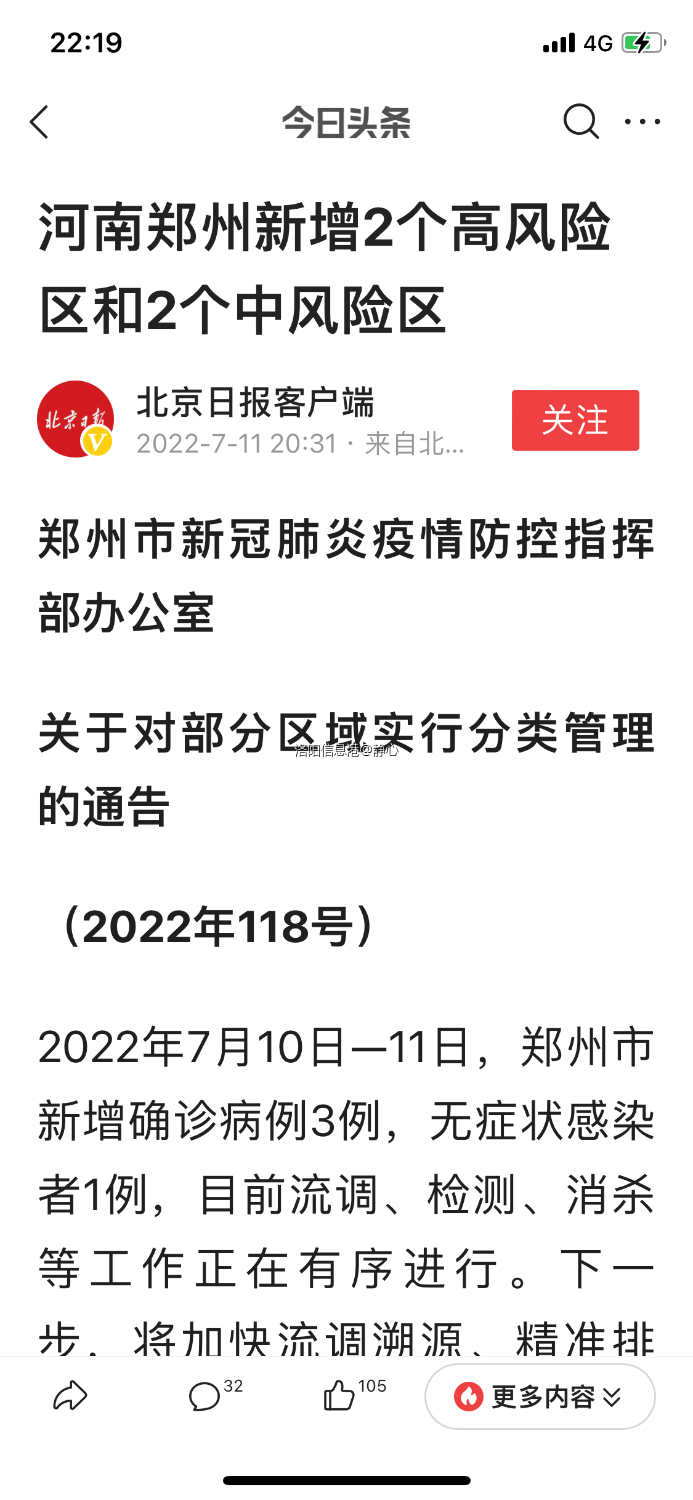Follow 北京日报客户端 with 关注 button
This screenshot has width=693, height=1500.
coord(575,420)
